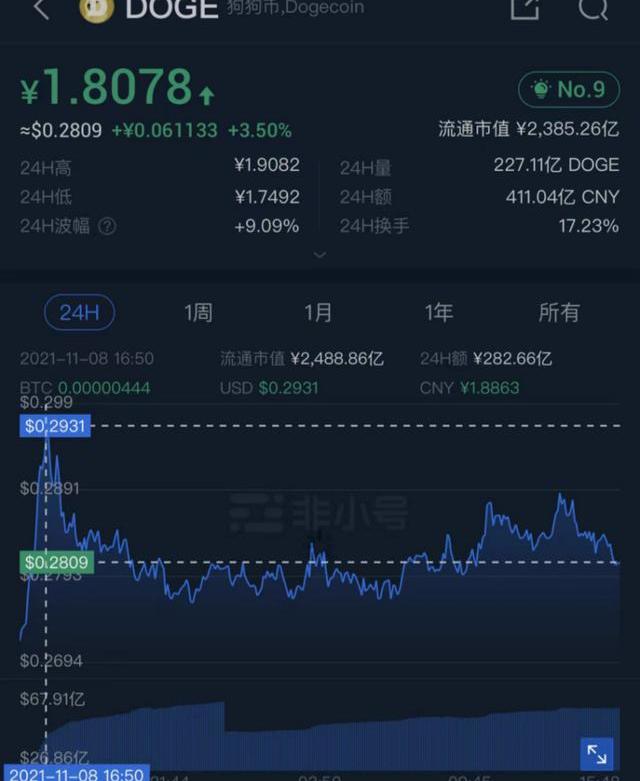Screen dimensions: 640x781
Task: Switch the chart to 所有
Action: (558, 312)
